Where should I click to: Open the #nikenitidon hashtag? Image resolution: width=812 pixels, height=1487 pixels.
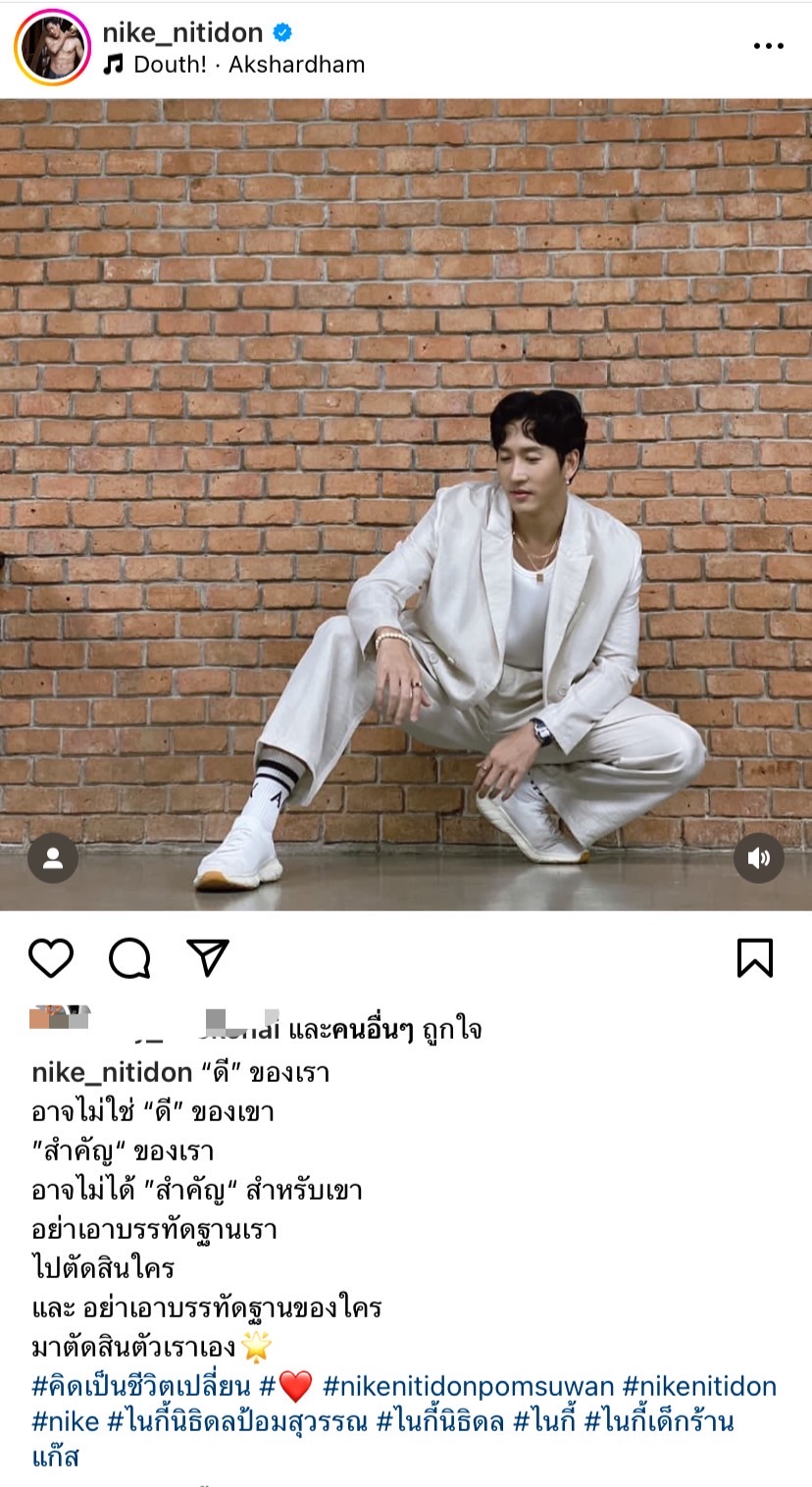click(699, 1386)
